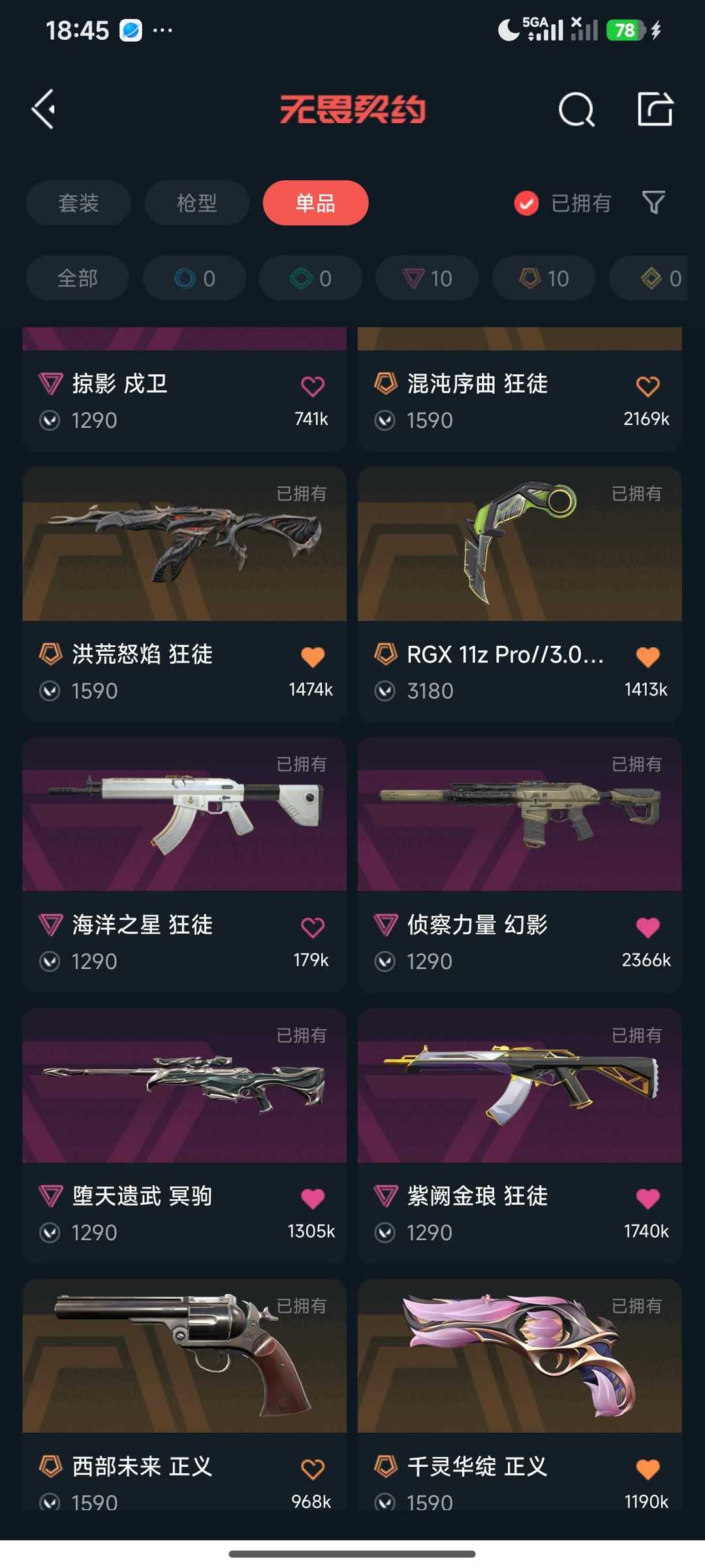This screenshot has height=1568, width=705.
Task: Favorite the 海洋之星 狂徒 skin
Action: coord(313,925)
